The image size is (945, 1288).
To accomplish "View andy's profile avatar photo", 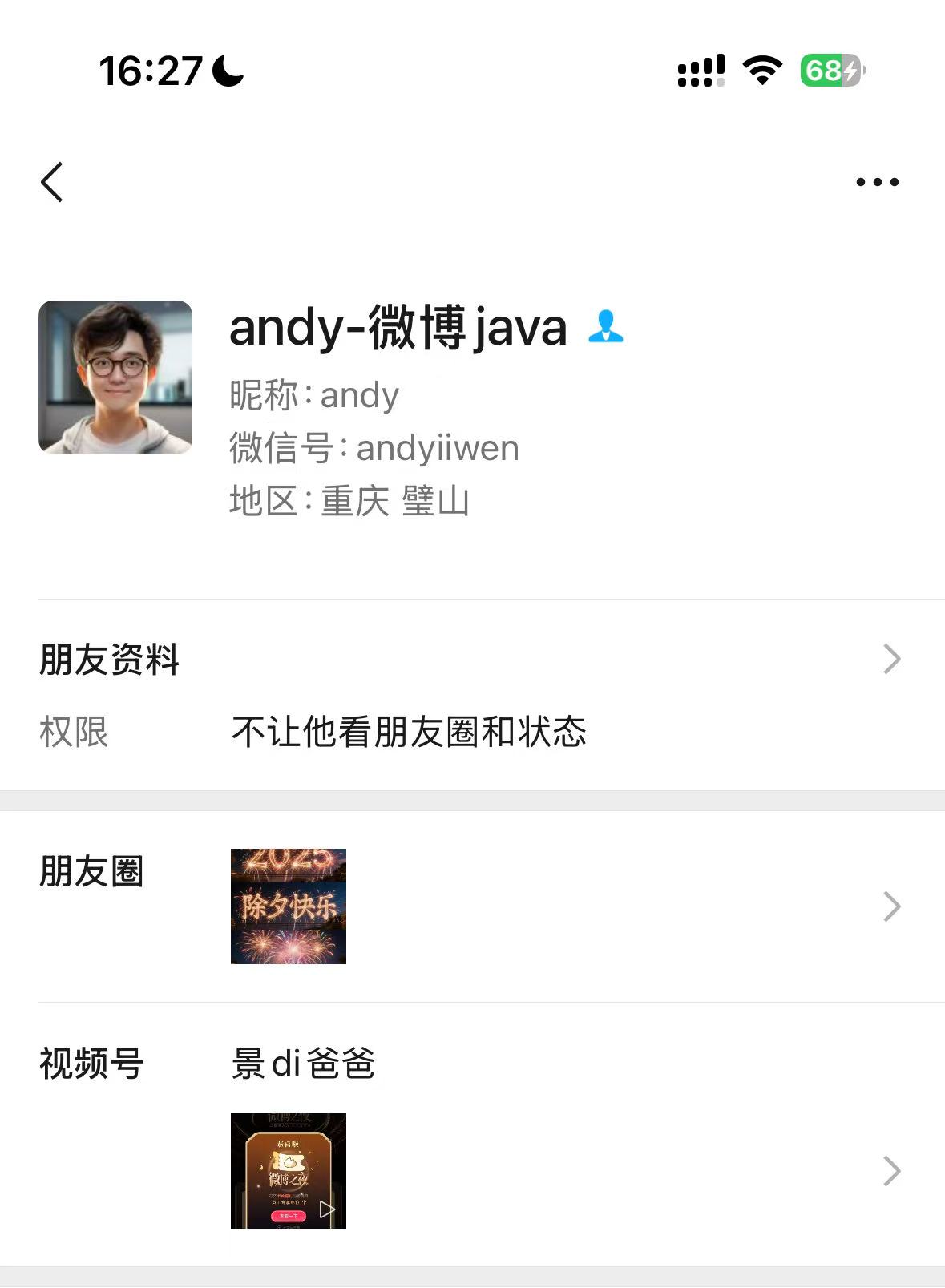I will [x=115, y=378].
